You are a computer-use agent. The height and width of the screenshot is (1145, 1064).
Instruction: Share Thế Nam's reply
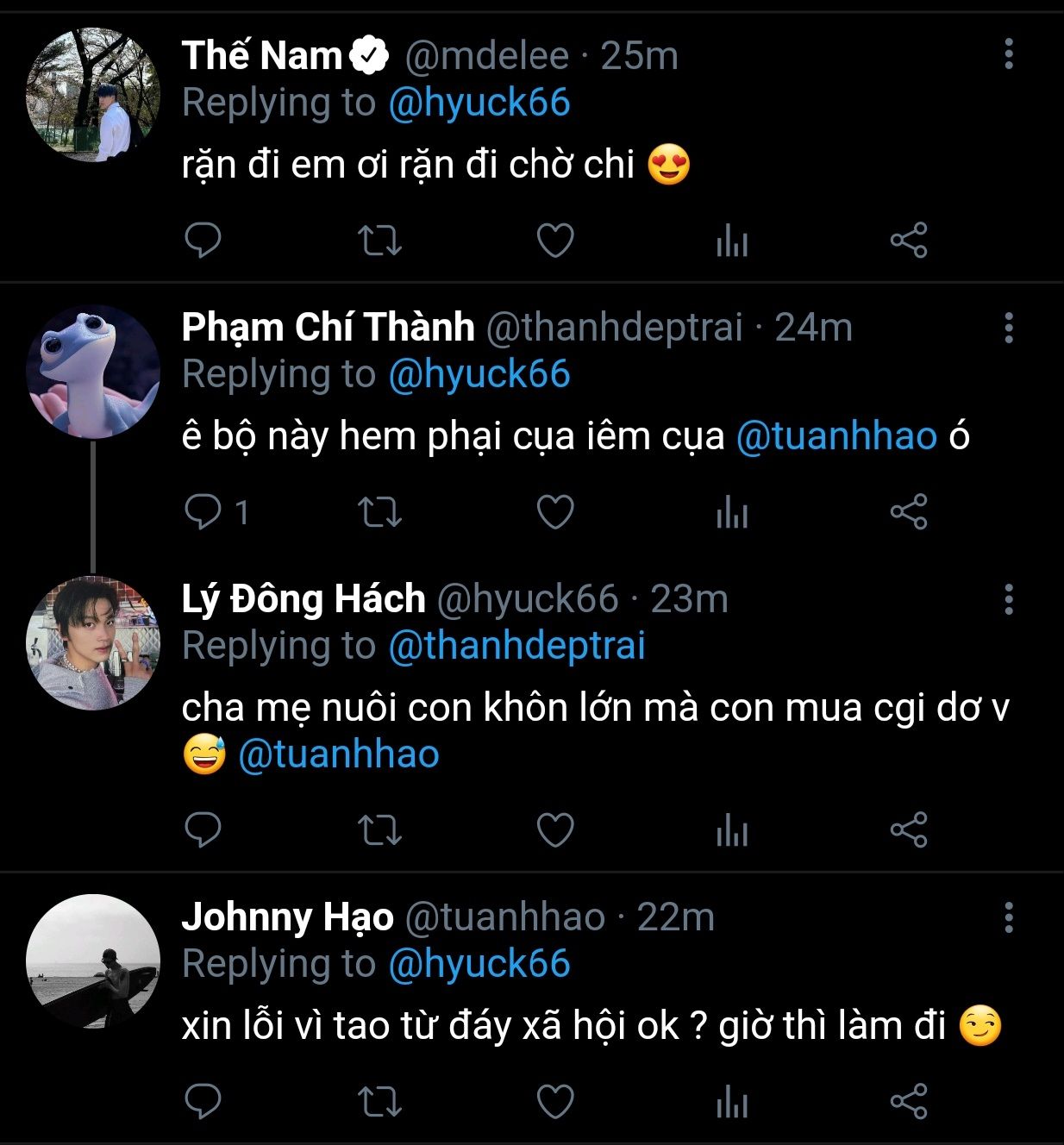pos(908,241)
